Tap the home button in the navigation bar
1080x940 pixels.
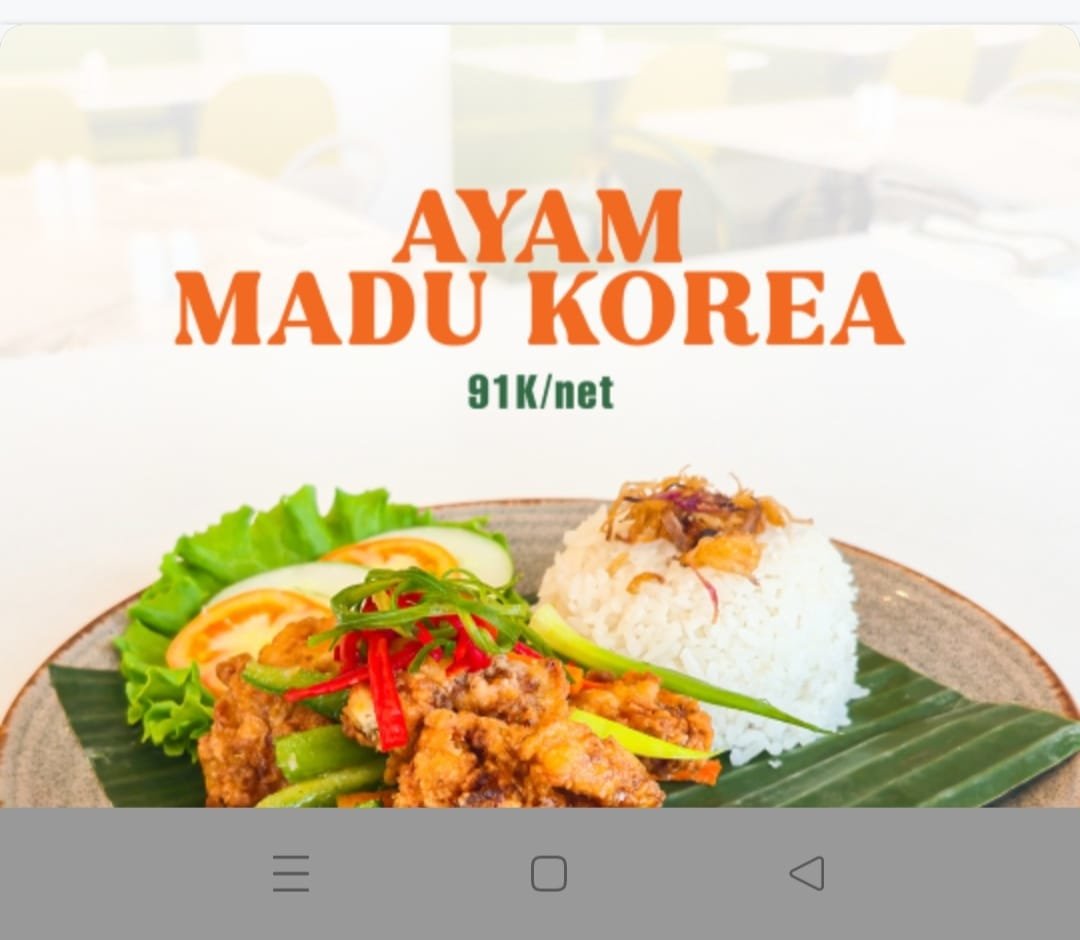(549, 873)
